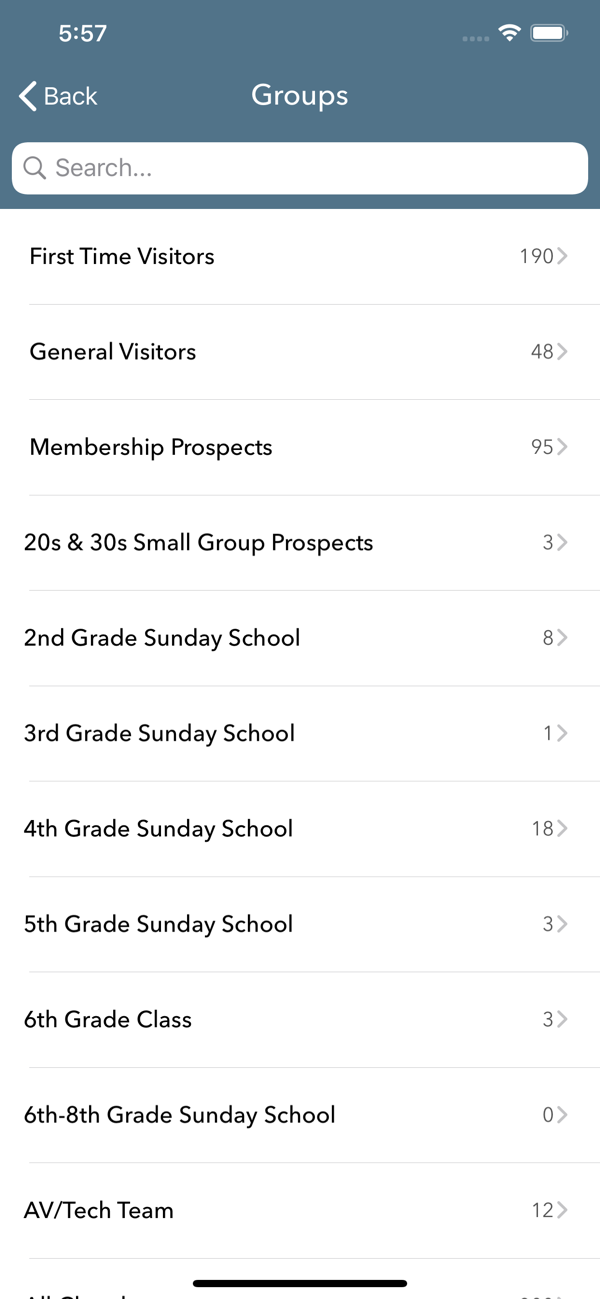View the 6th Grade Class group

click(x=300, y=1020)
